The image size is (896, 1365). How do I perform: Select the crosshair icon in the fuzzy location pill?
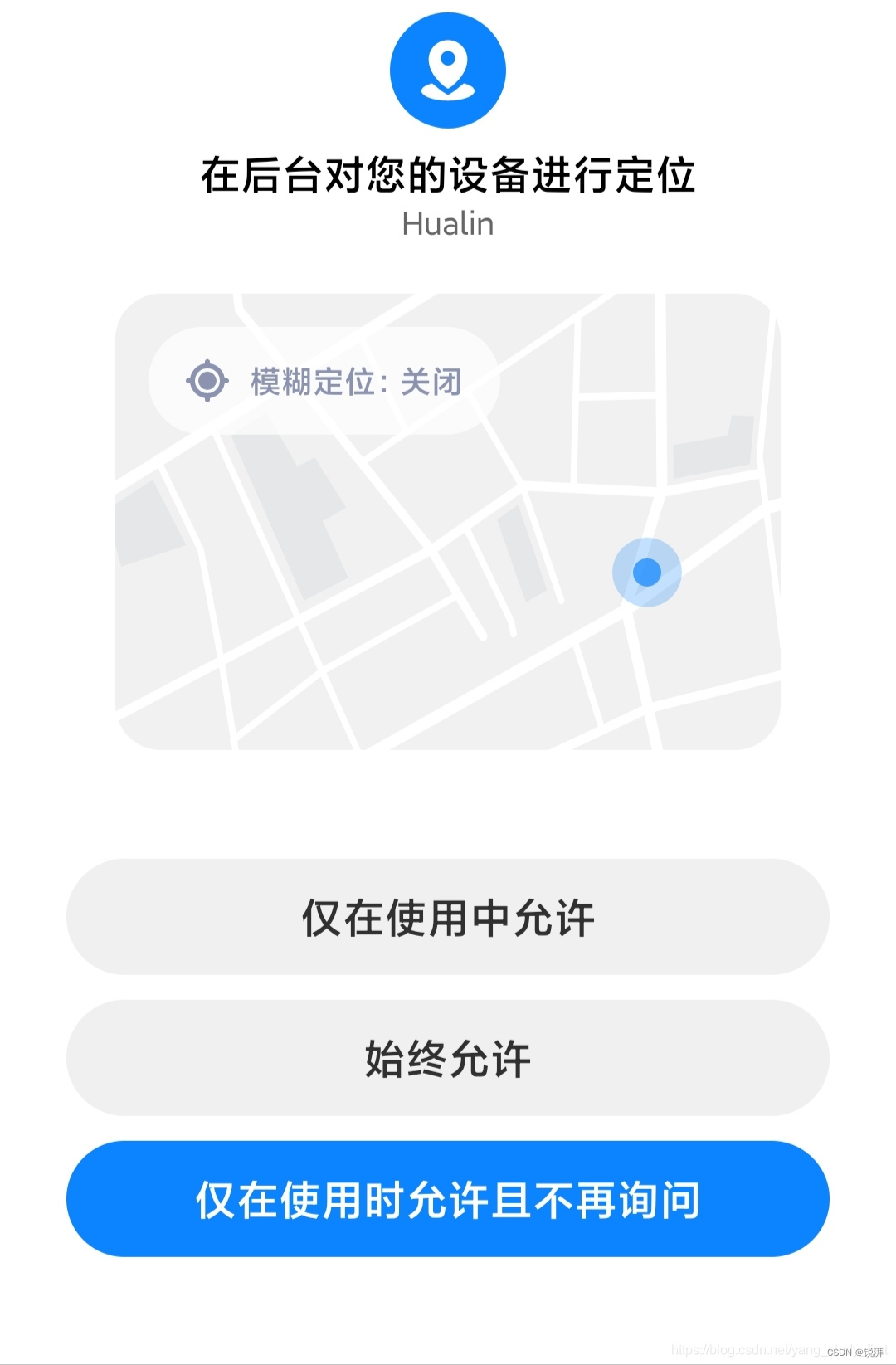(208, 382)
